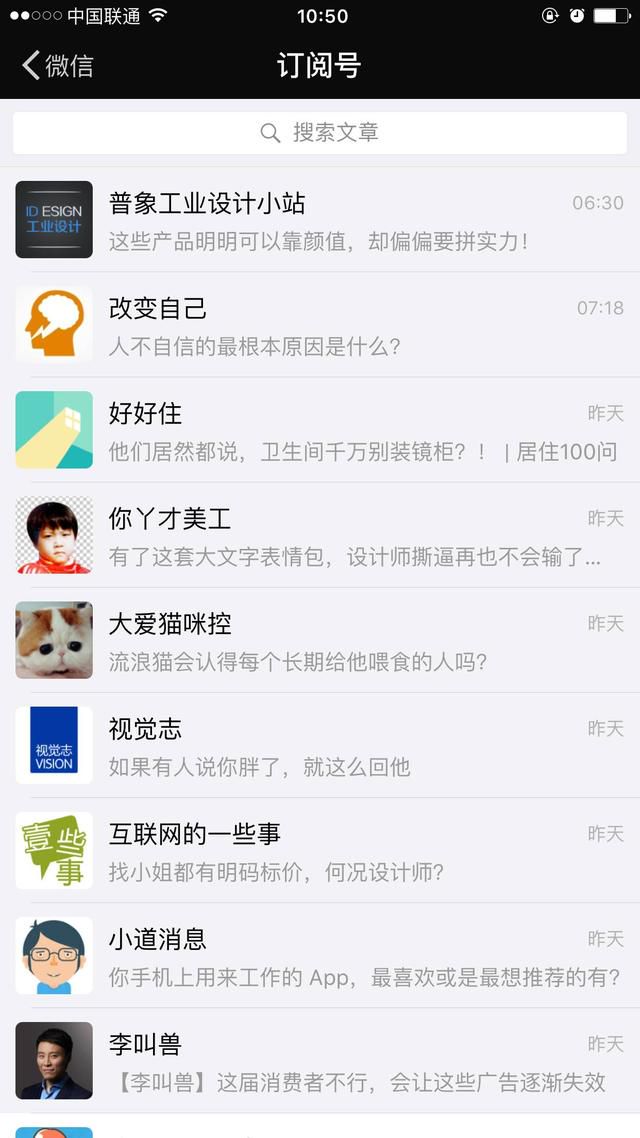Tap the 搜索文章 search box
The image size is (640, 1138).
[320, 133]
